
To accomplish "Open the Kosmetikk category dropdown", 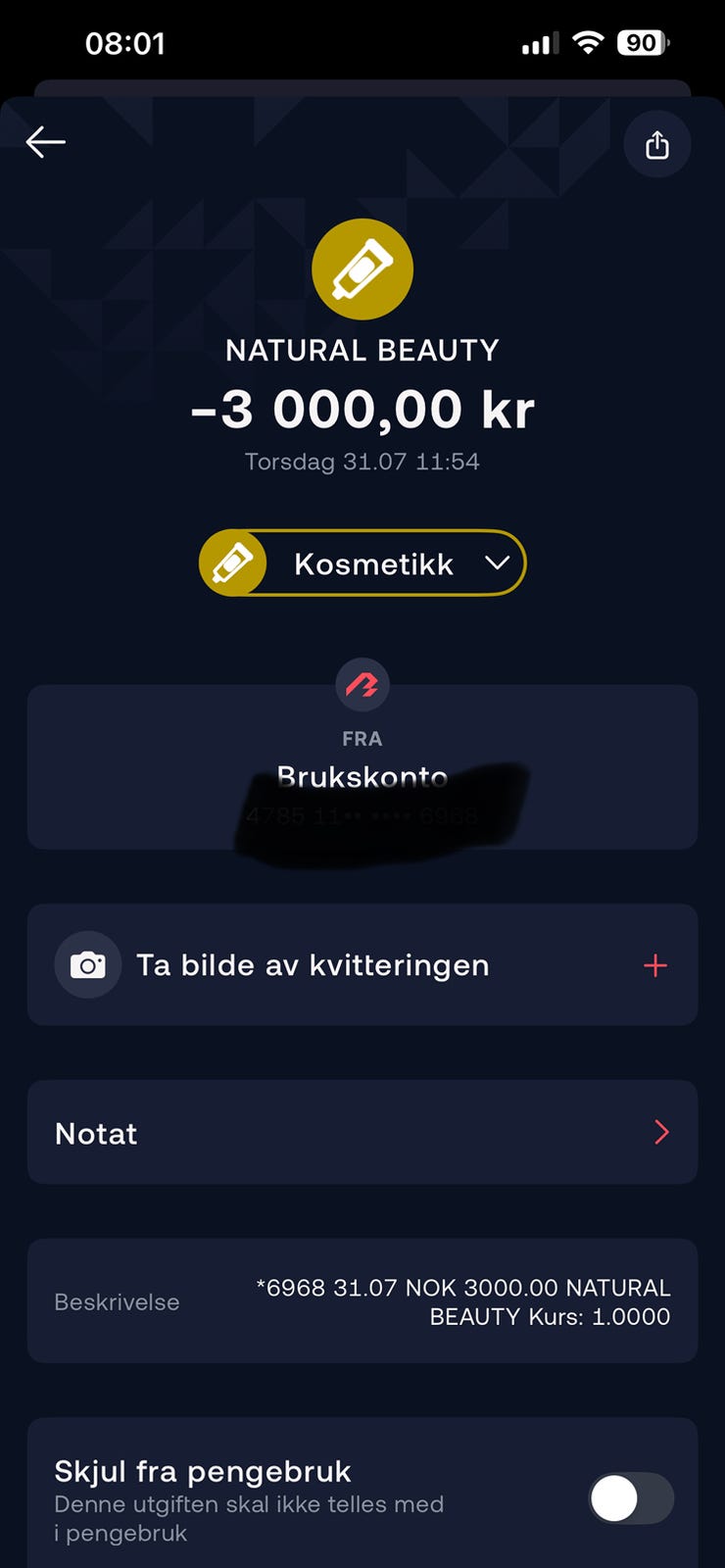I will (x=362, y=563).
